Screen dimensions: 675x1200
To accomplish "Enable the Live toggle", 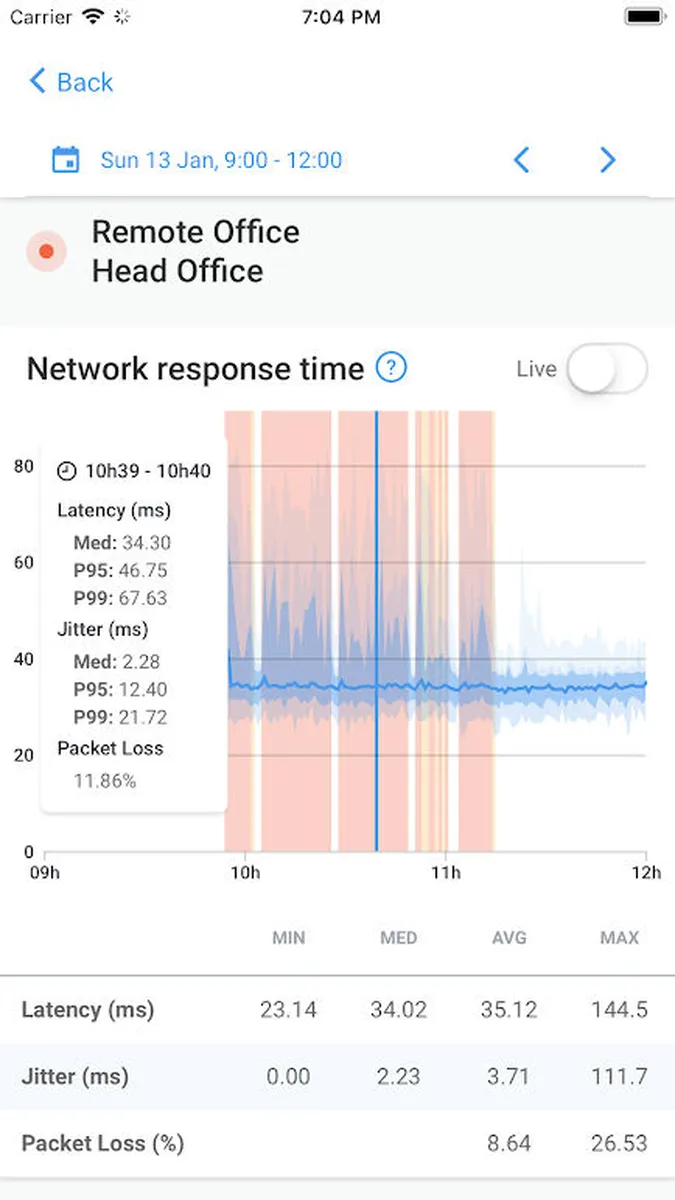I will [606, 369].
